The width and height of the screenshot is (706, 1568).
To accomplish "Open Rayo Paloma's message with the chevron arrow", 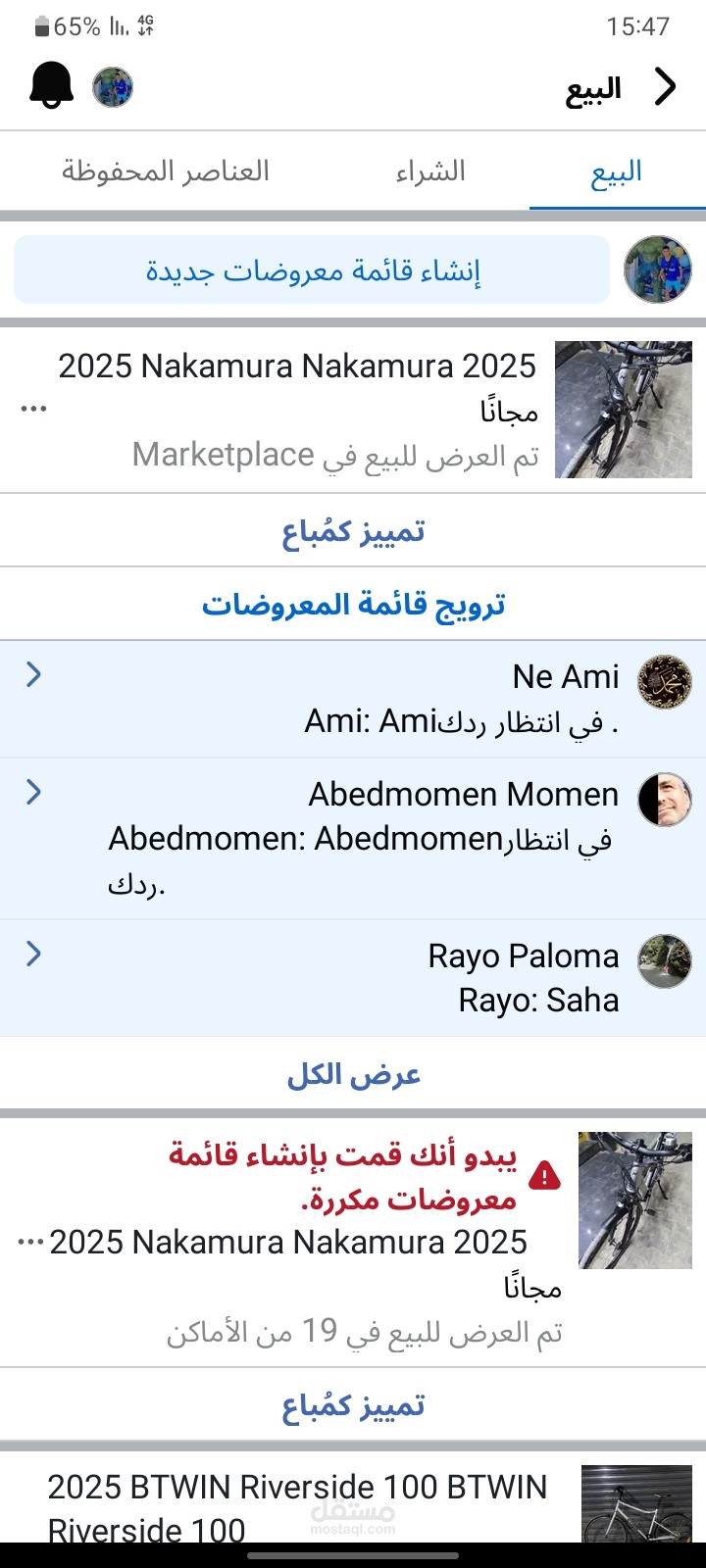I will pos(34,953).
